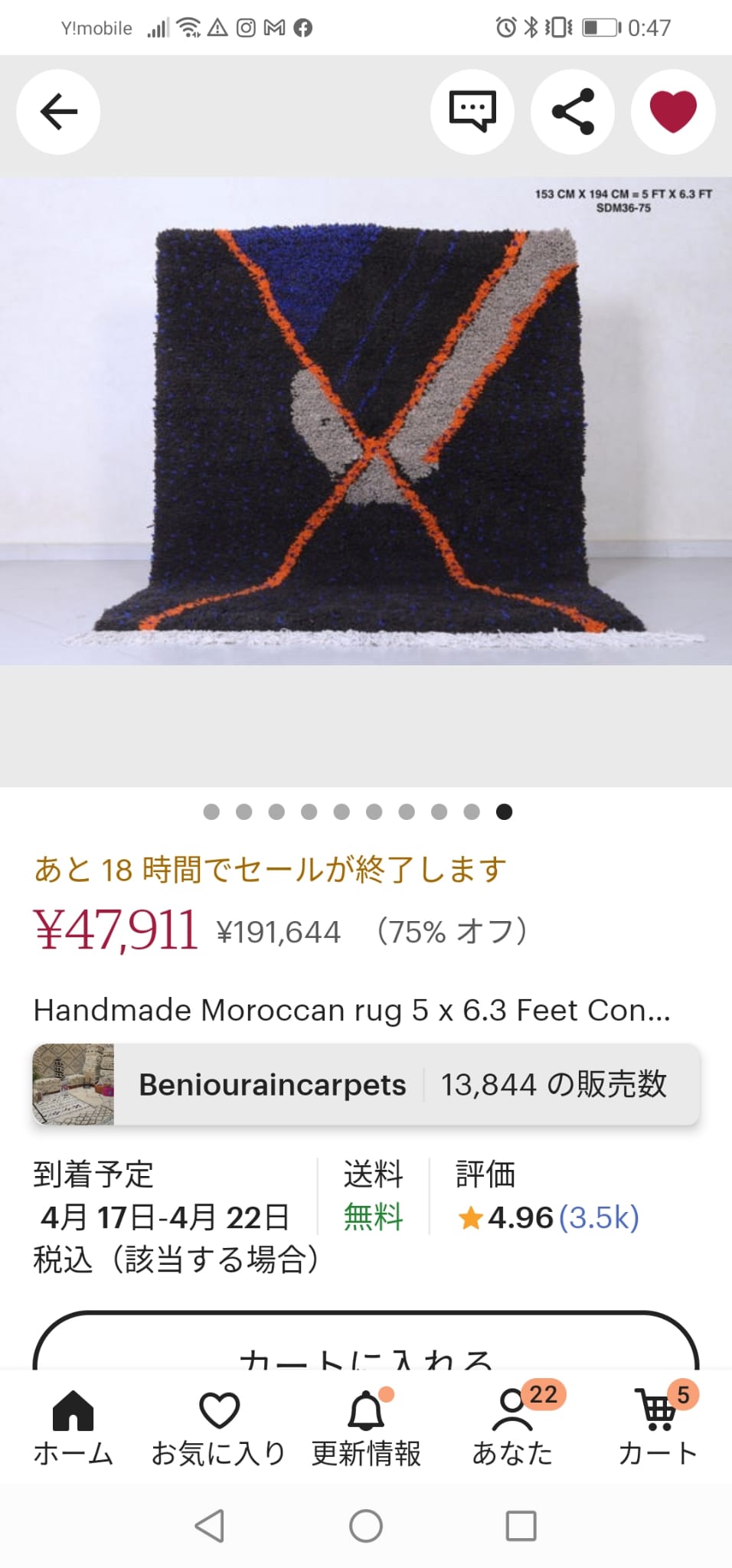Open the カート tab

[657, 1427]
